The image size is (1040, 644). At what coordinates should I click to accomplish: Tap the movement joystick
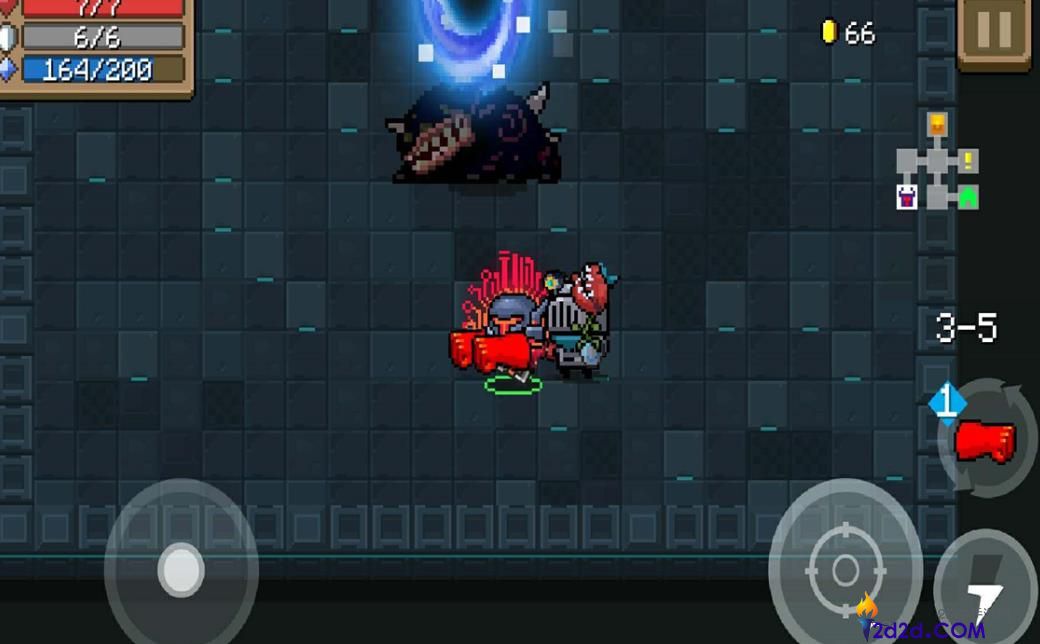tap(181, 570)
